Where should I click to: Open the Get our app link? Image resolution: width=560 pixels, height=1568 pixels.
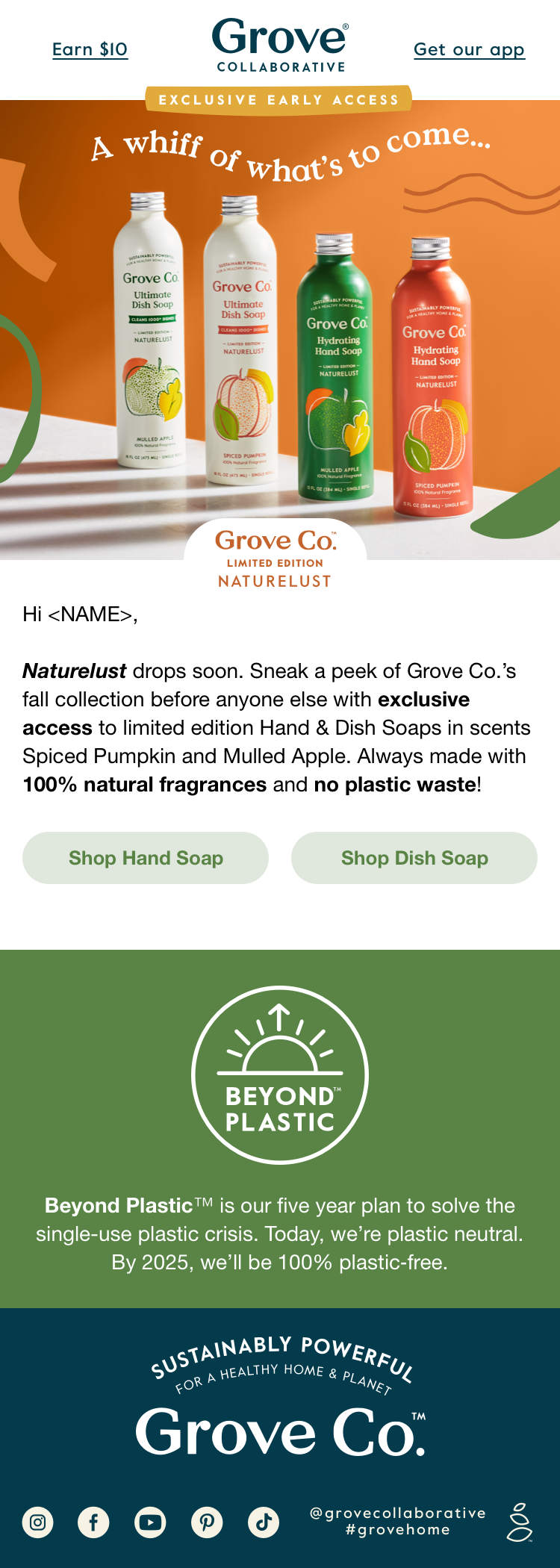[x=469, y=50]
